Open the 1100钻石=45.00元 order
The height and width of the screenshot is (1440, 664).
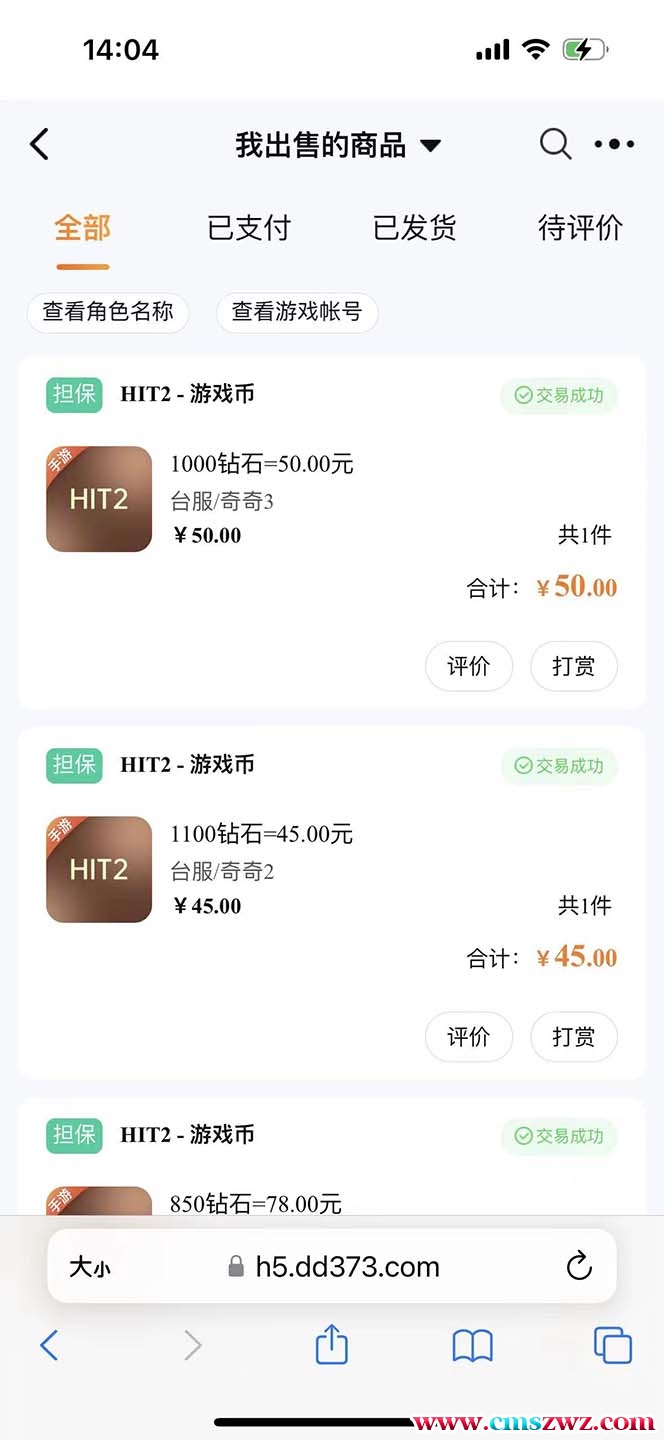[262, 834]
